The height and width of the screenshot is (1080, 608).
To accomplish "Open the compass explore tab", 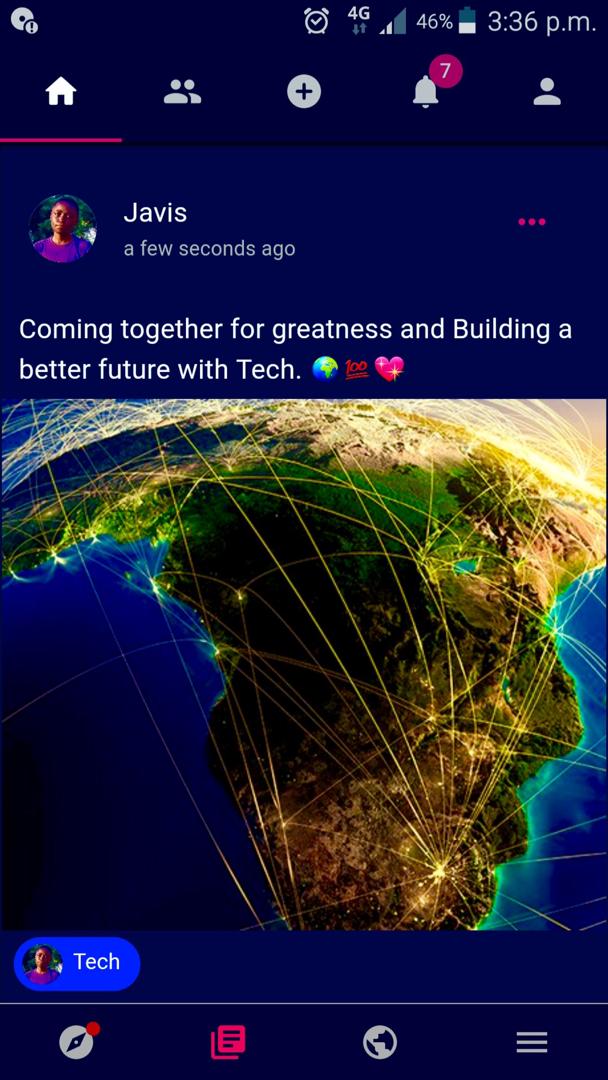I will click(x=76, y=1042).
